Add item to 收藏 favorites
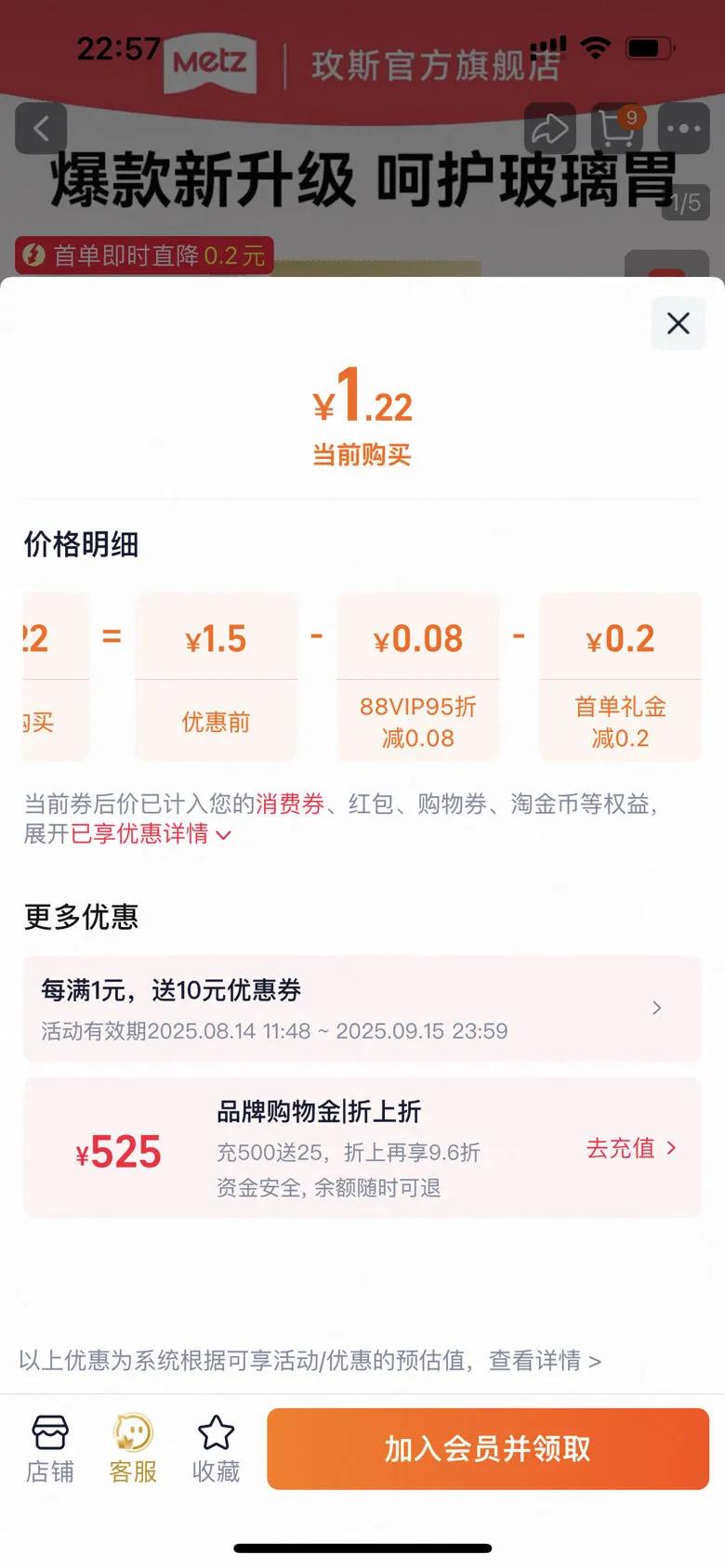 pos(216,1449)
